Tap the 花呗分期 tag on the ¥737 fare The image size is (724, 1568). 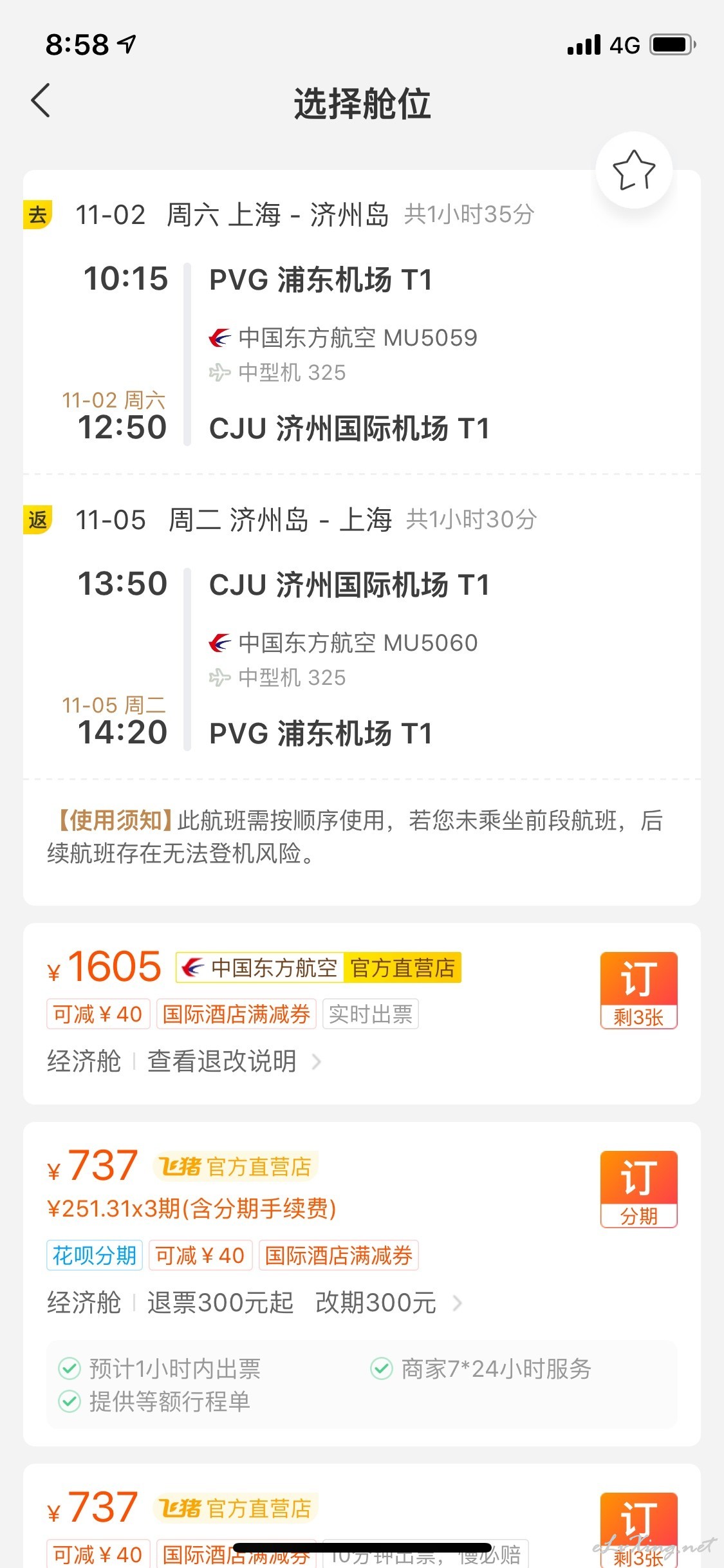[x=94, y=1255]
